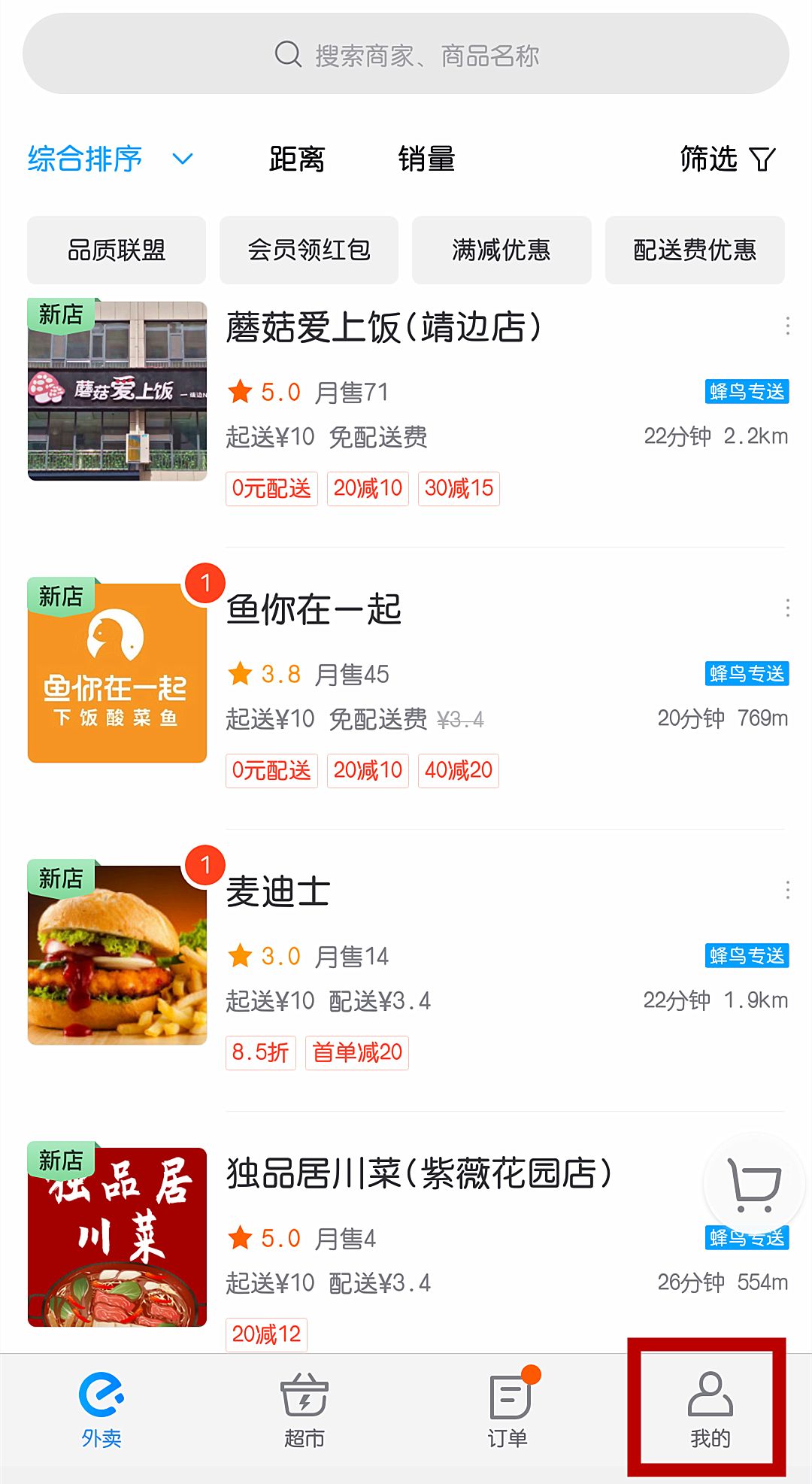Expand the 综合排序 sort dropdown
812x1484 pixels.
(110, 159)
